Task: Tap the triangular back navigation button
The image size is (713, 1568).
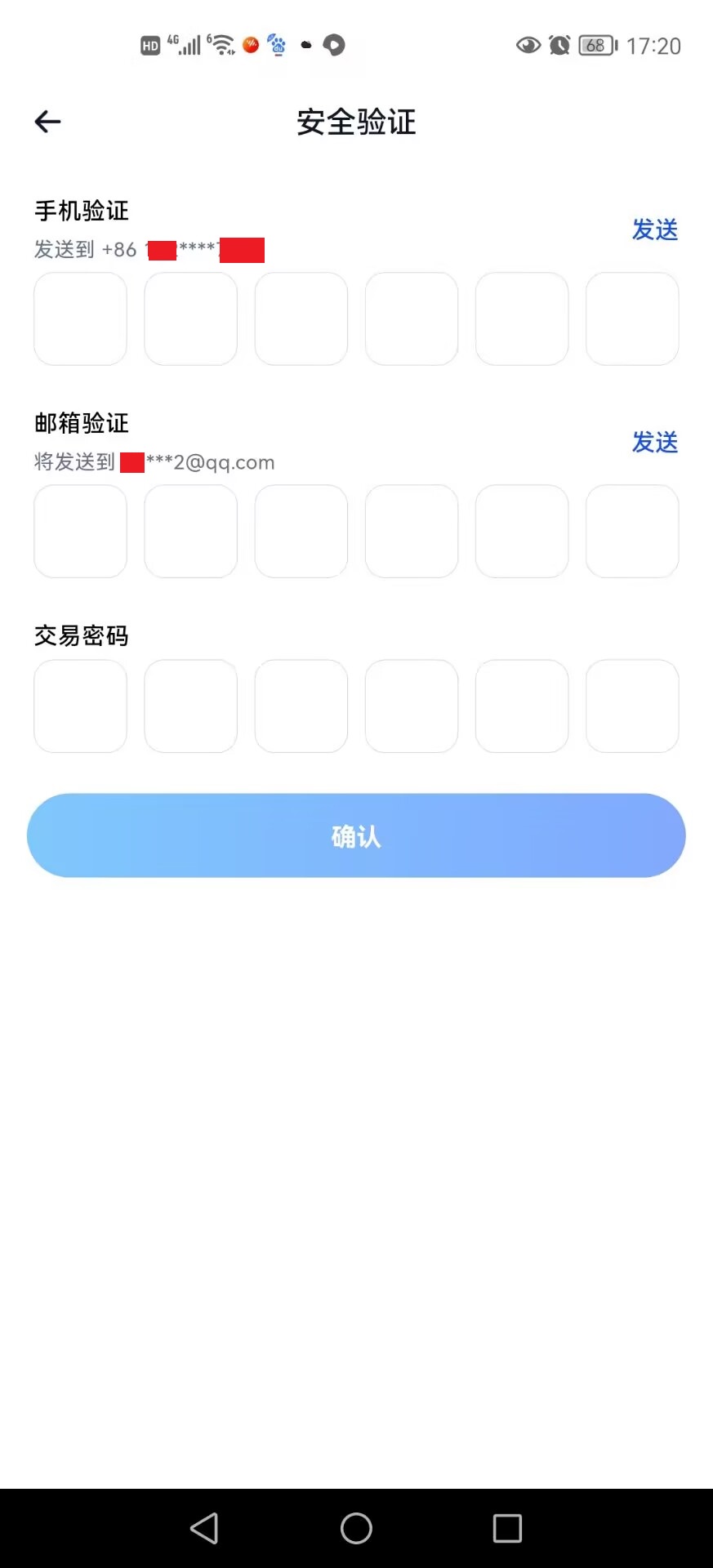Action: (205, 1527)
